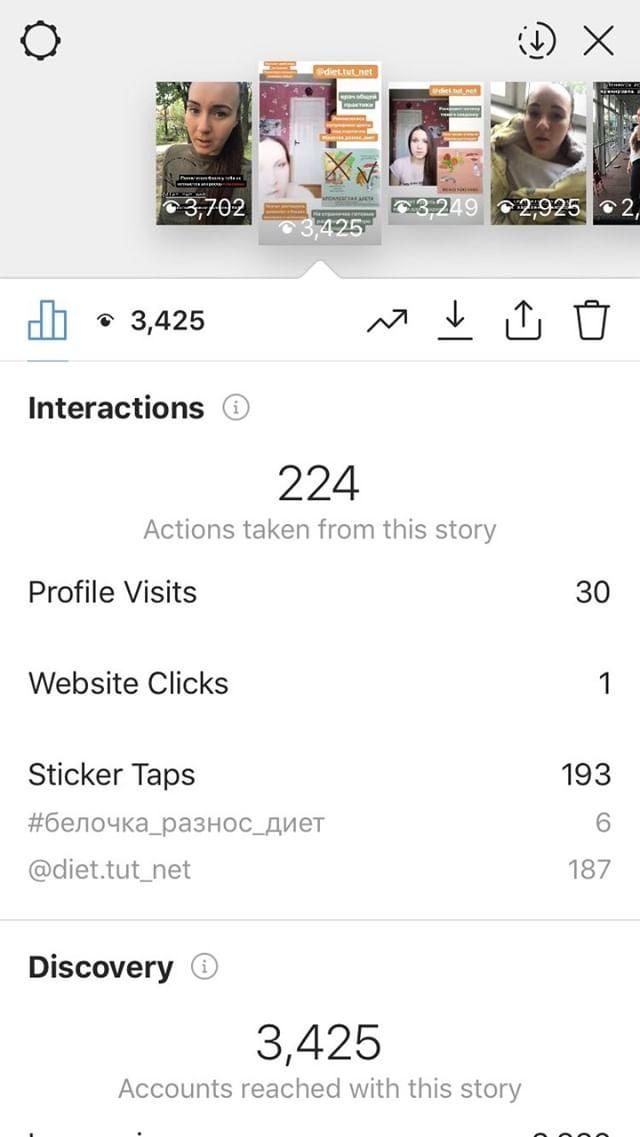Image resolution: width=640 pixels, height=1137 pixels.
Task: Tap the circular save story icon
Action: pyautogui.click(x=536, y=41)
